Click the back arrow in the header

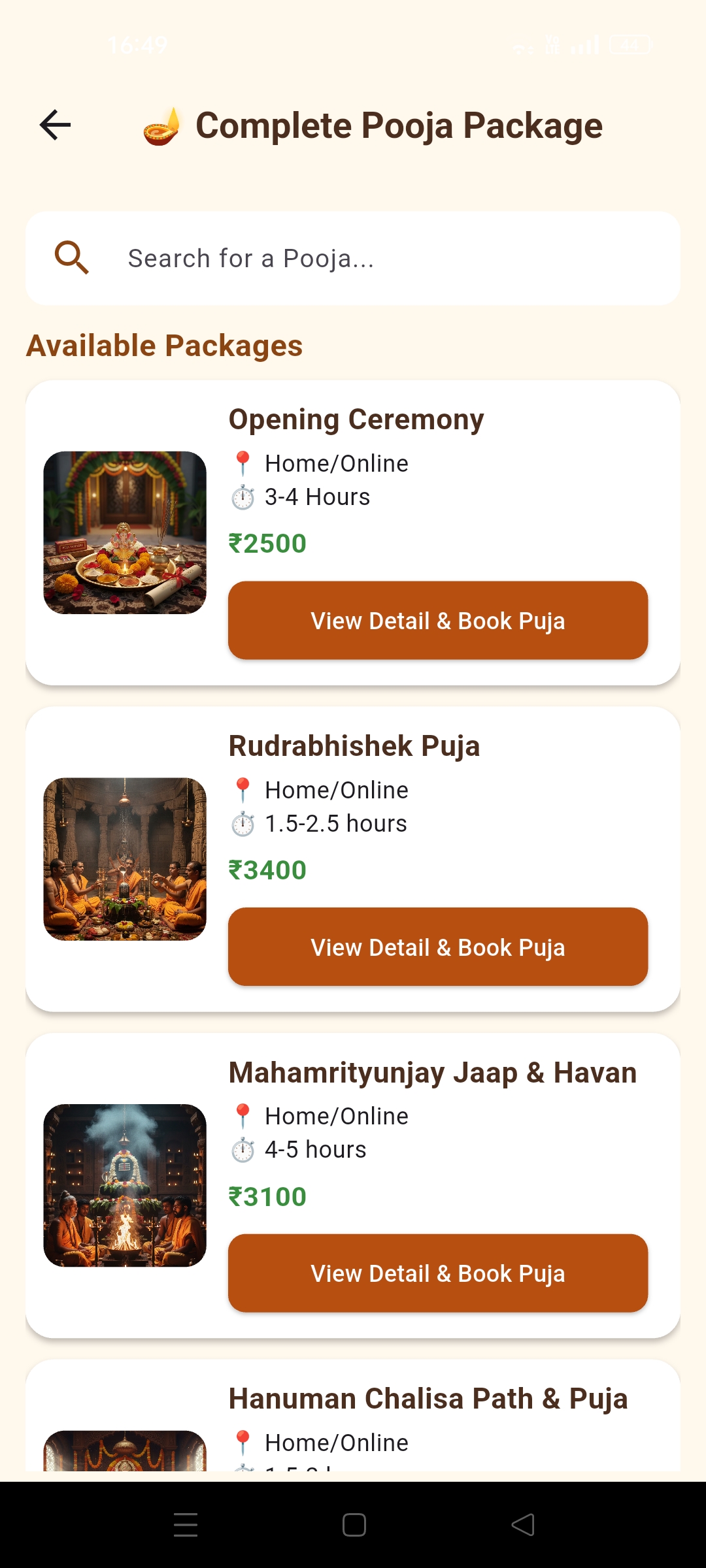pos(55,125)
